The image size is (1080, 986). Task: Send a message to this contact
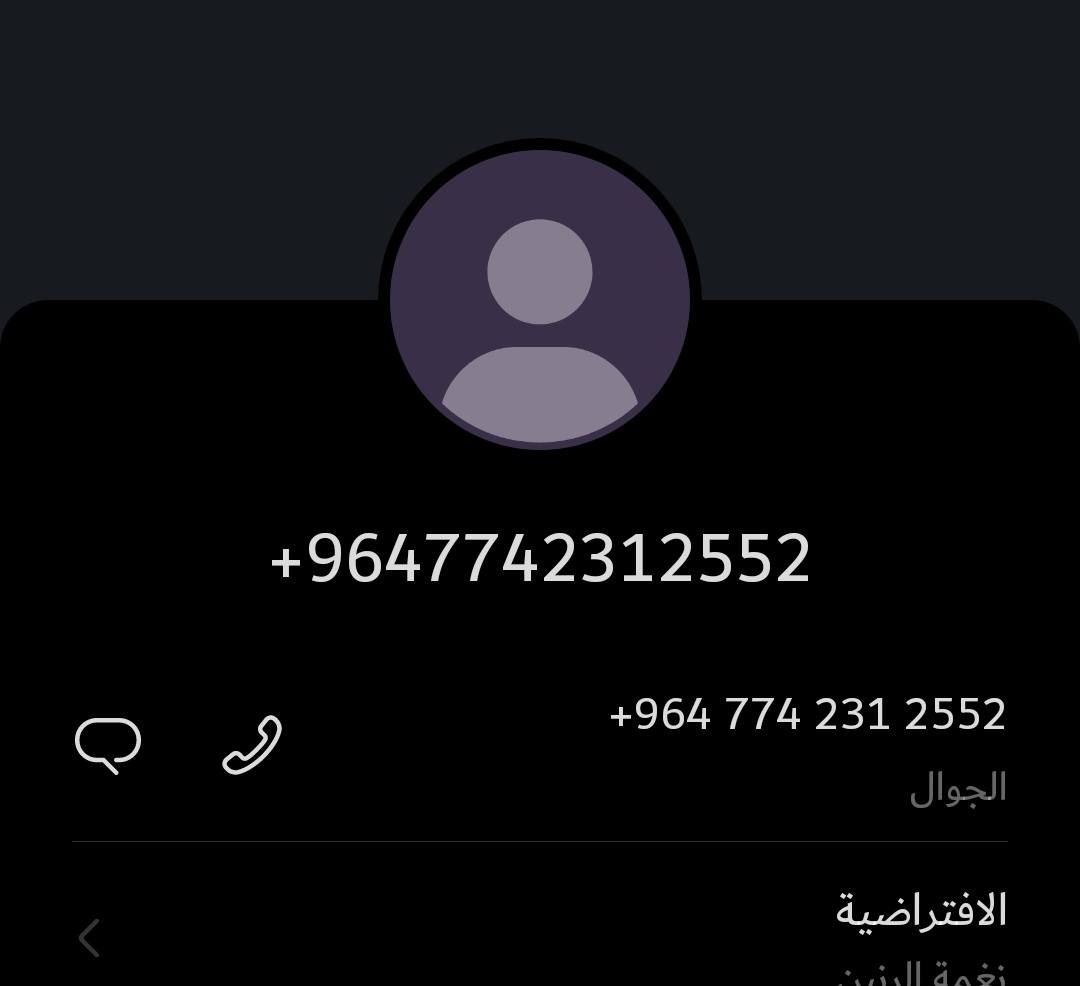tap(108, 745)
